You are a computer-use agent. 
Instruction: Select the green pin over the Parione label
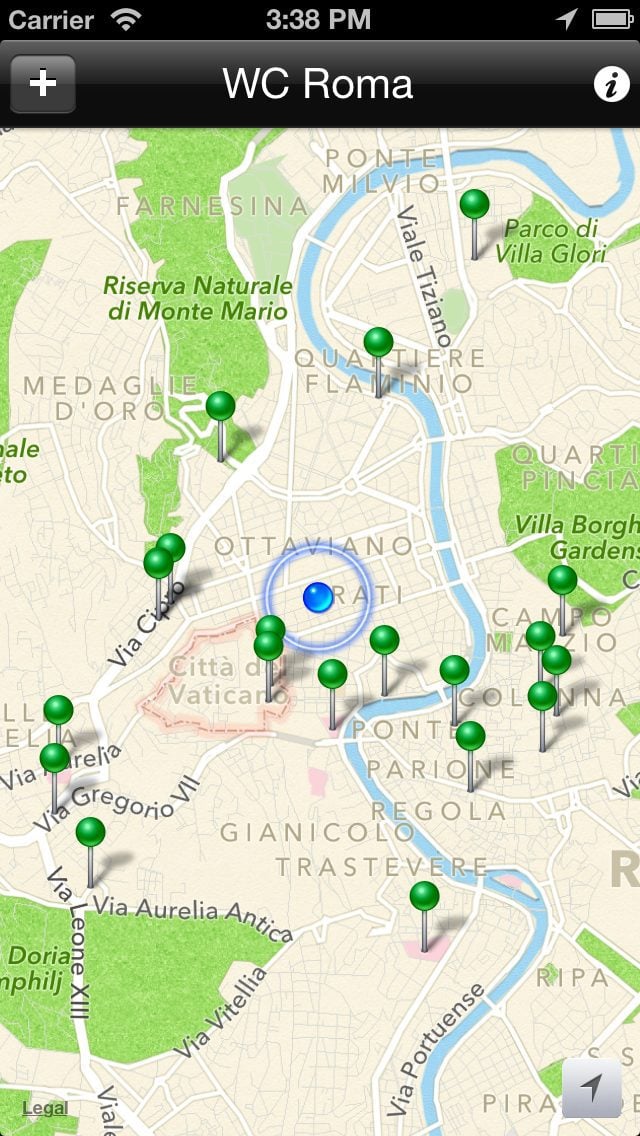[470, 737]
